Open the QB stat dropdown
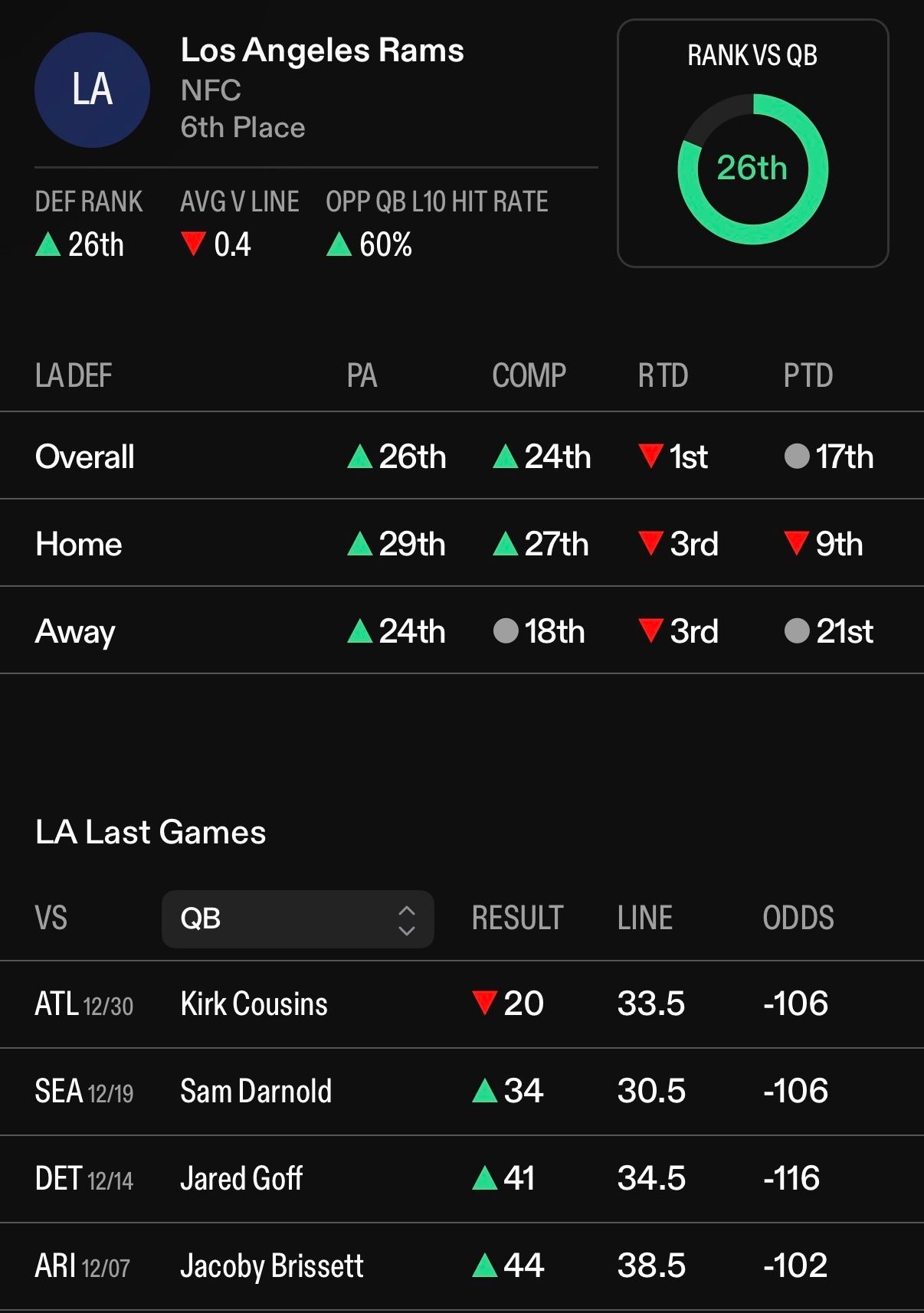 click(x=297, y=918)
